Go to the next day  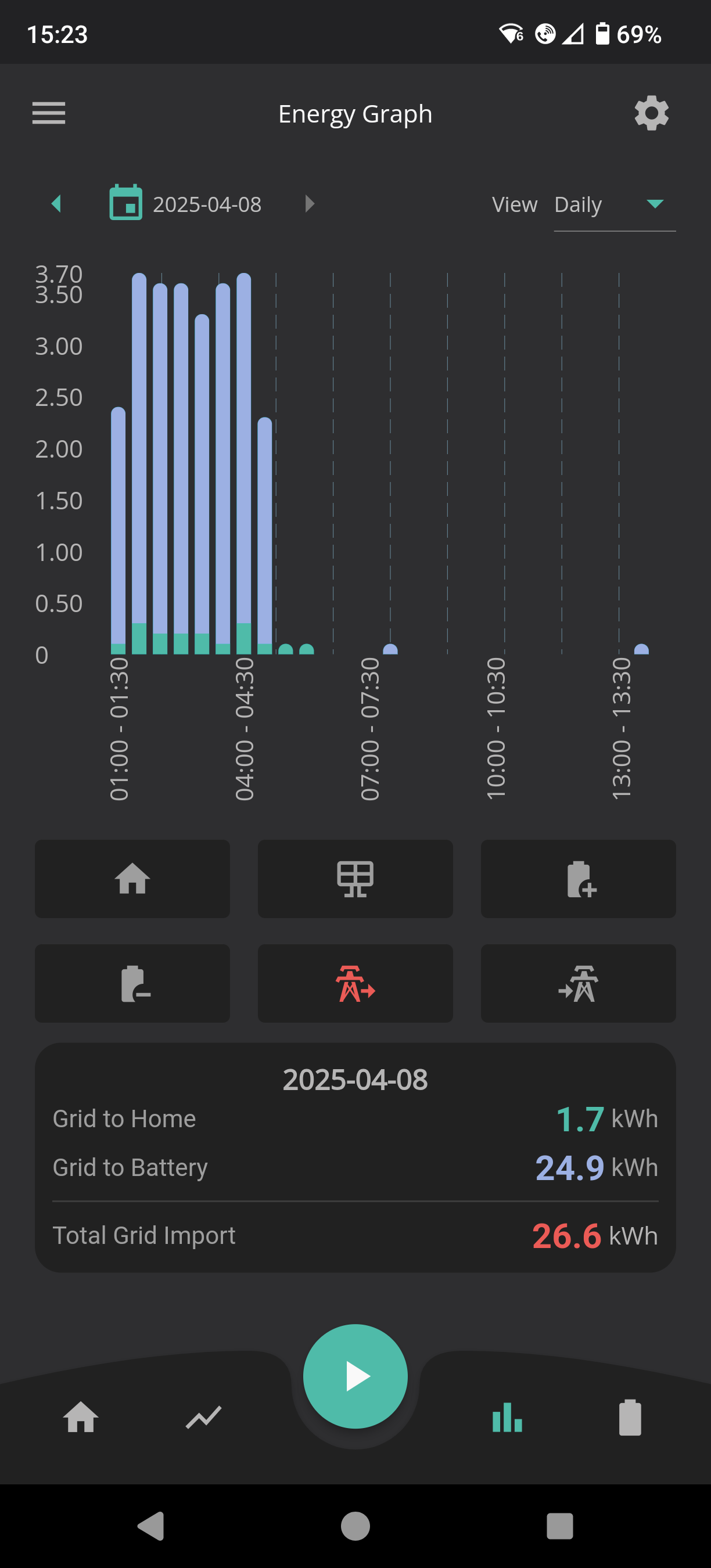tap(310, 204)
